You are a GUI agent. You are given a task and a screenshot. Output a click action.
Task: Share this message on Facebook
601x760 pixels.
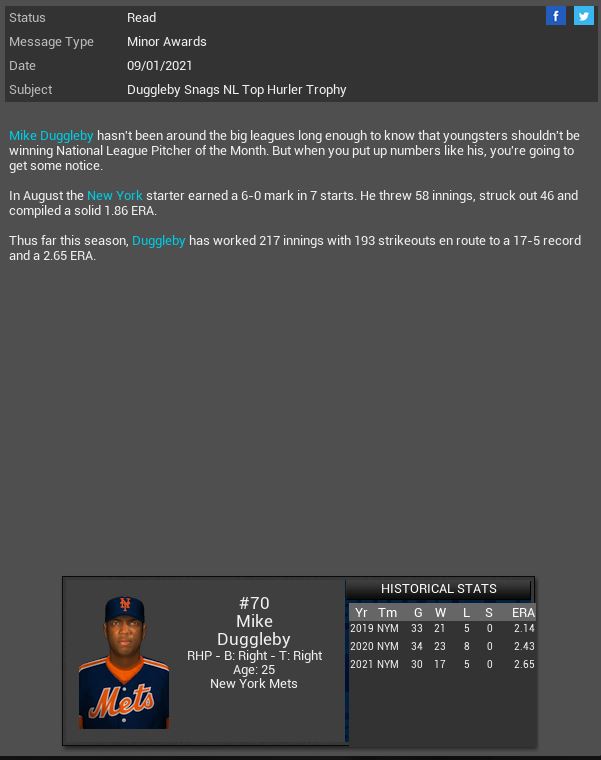[556, 16]
